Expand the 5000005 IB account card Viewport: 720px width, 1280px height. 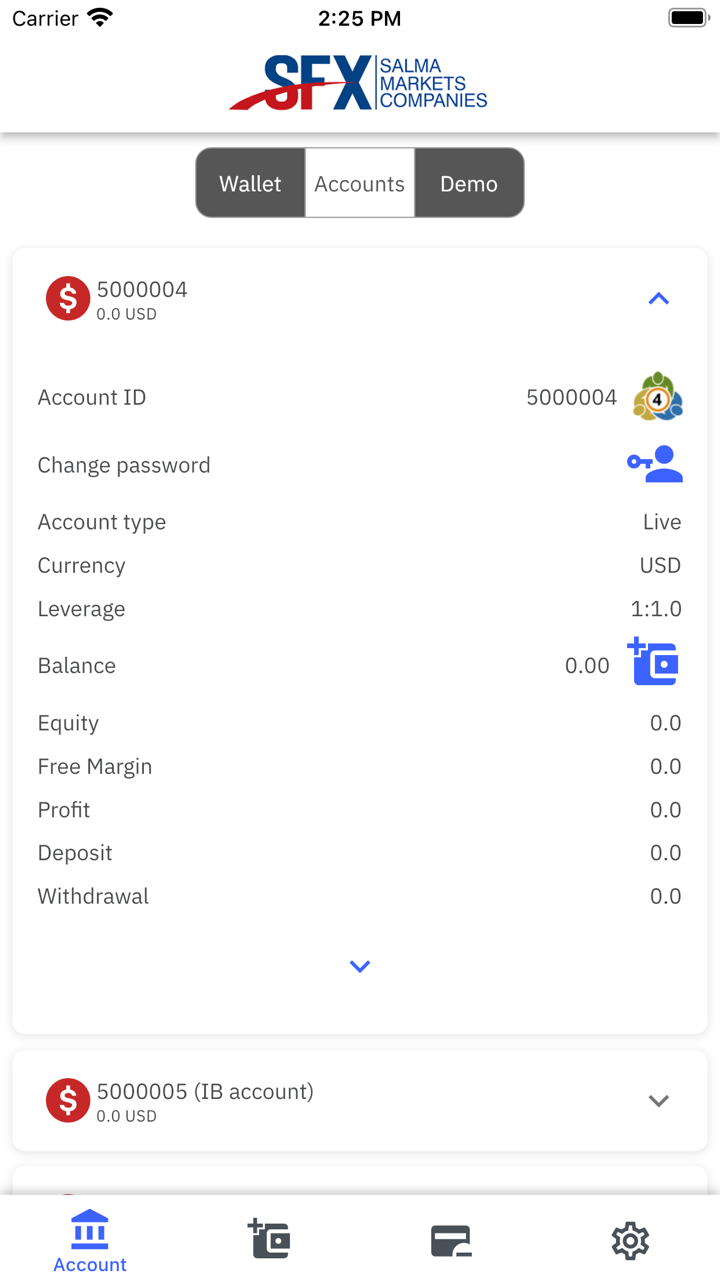click(658, 1101)
